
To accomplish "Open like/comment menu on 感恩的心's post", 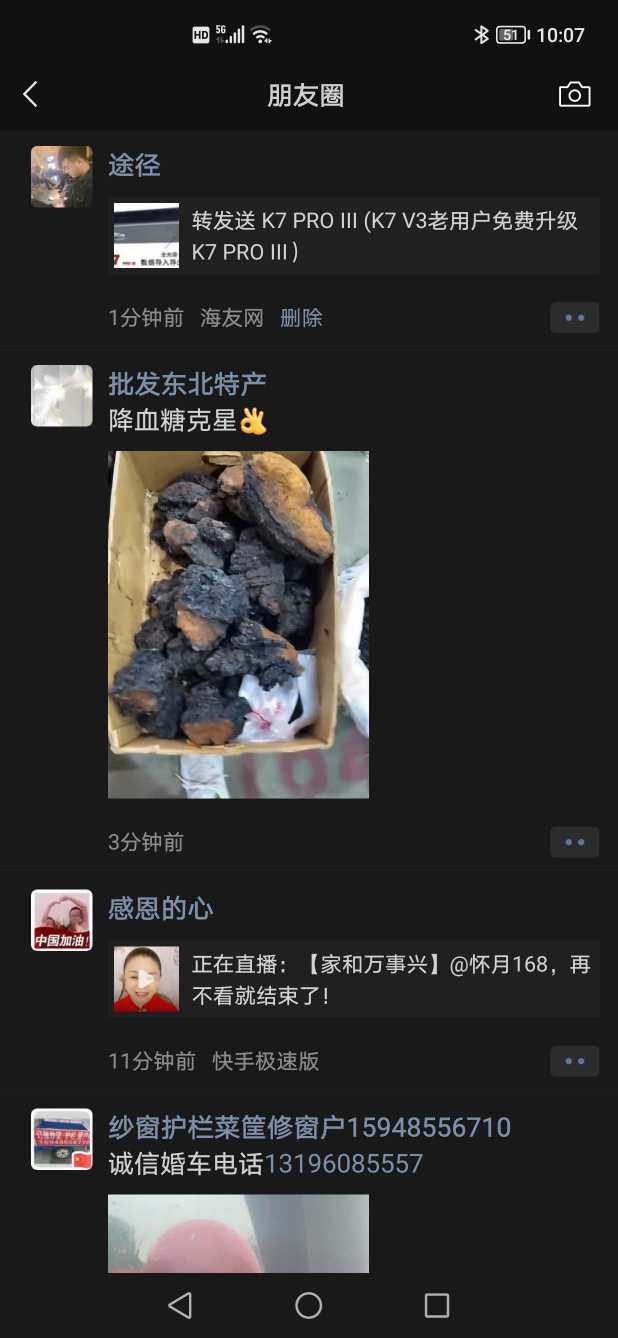I will (574, 1061).
